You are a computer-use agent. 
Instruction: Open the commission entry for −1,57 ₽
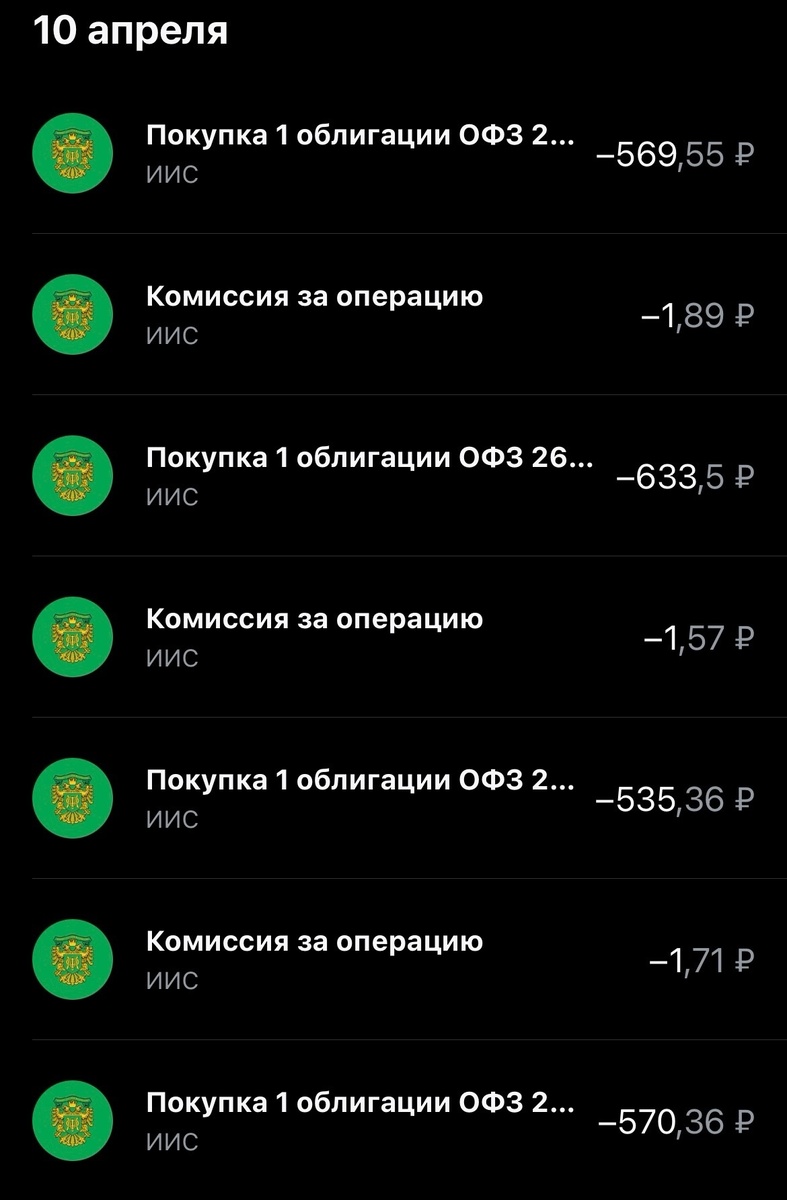point(393,636)
